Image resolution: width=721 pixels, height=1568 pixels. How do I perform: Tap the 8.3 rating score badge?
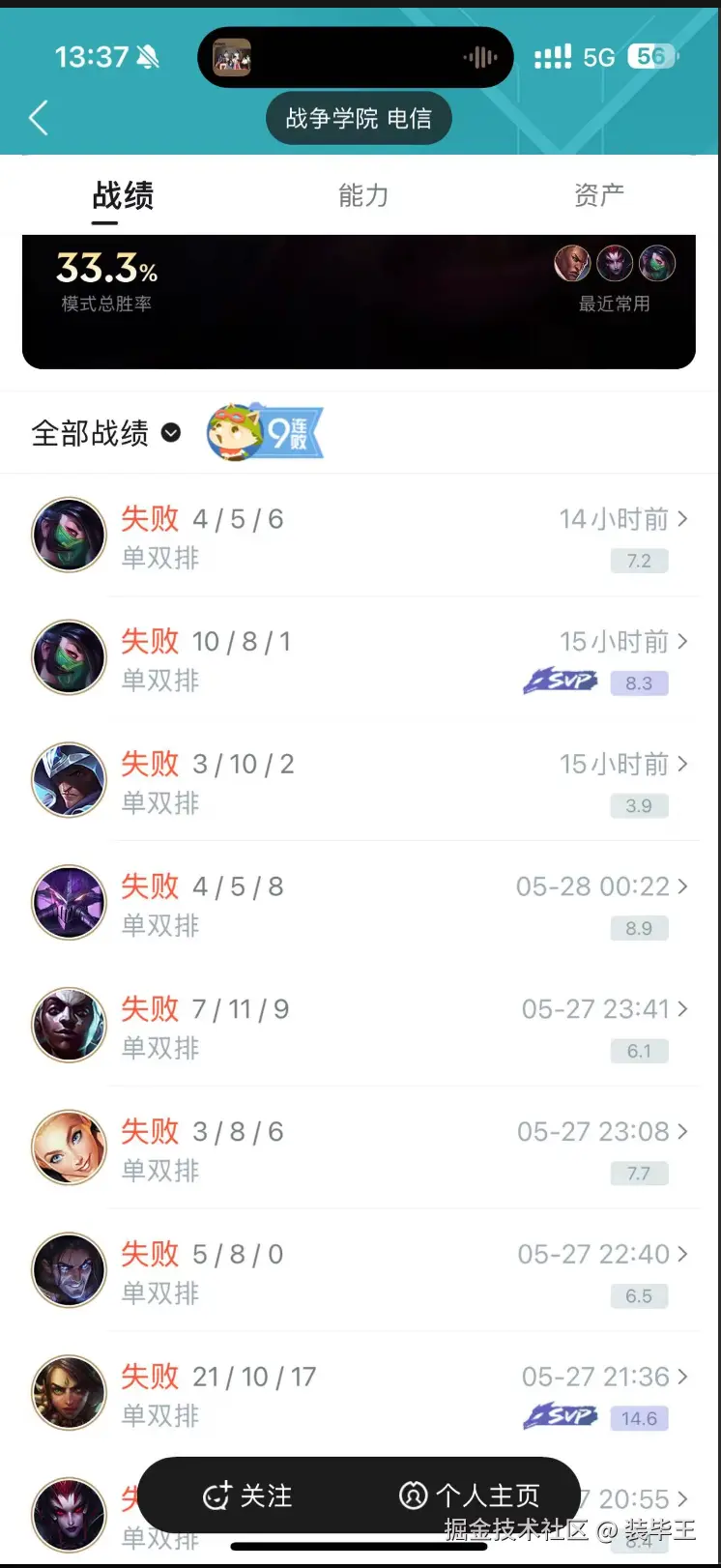639,682
